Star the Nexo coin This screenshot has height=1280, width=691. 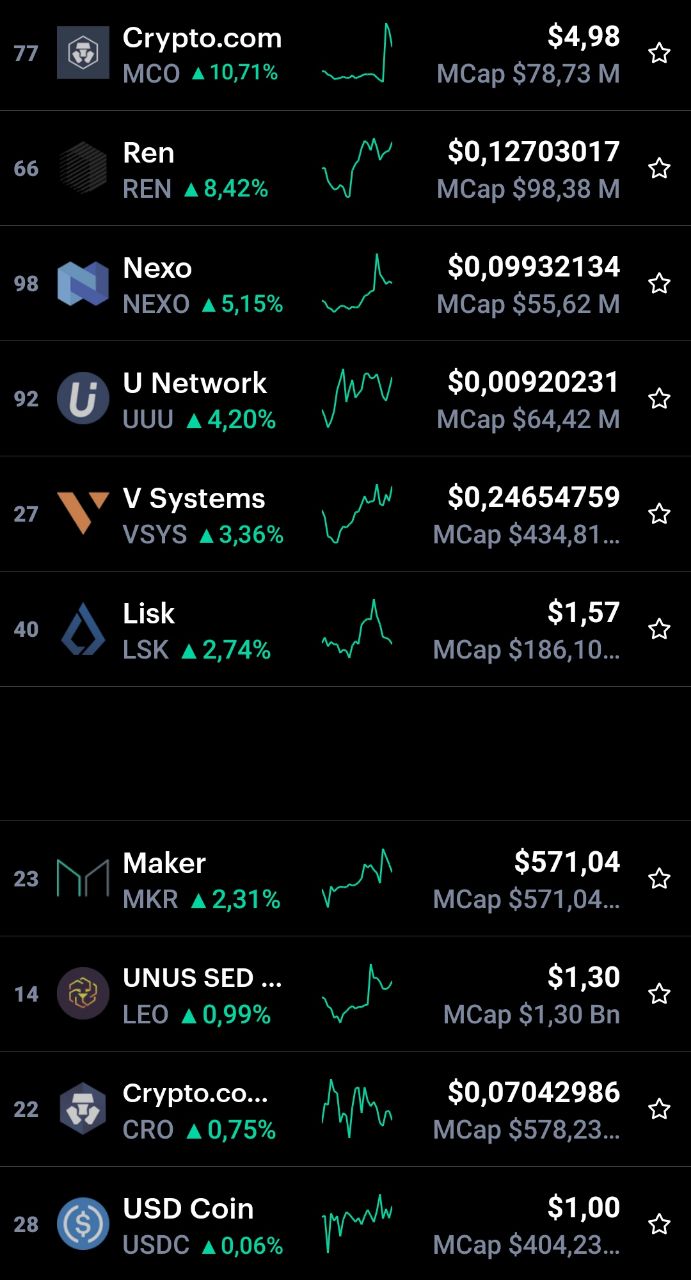click(x=659, y=283)
